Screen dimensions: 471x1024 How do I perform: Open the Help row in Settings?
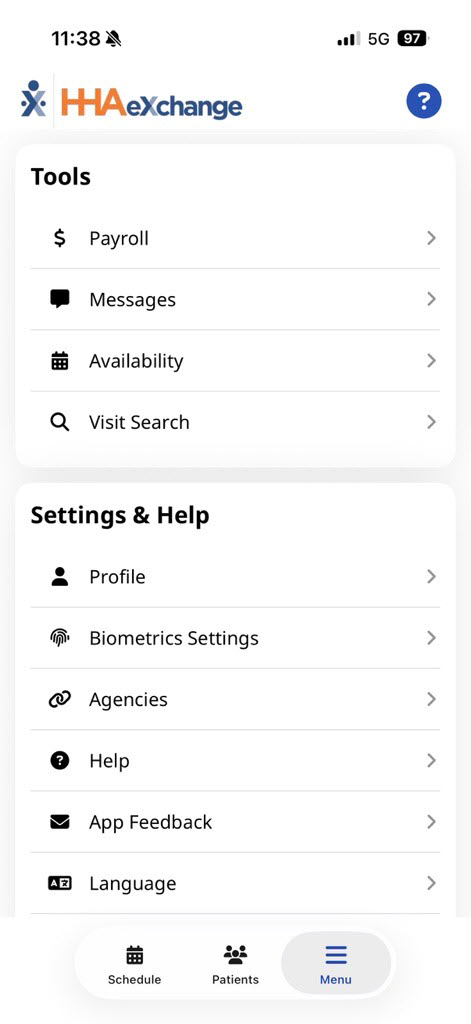[235, 761]
